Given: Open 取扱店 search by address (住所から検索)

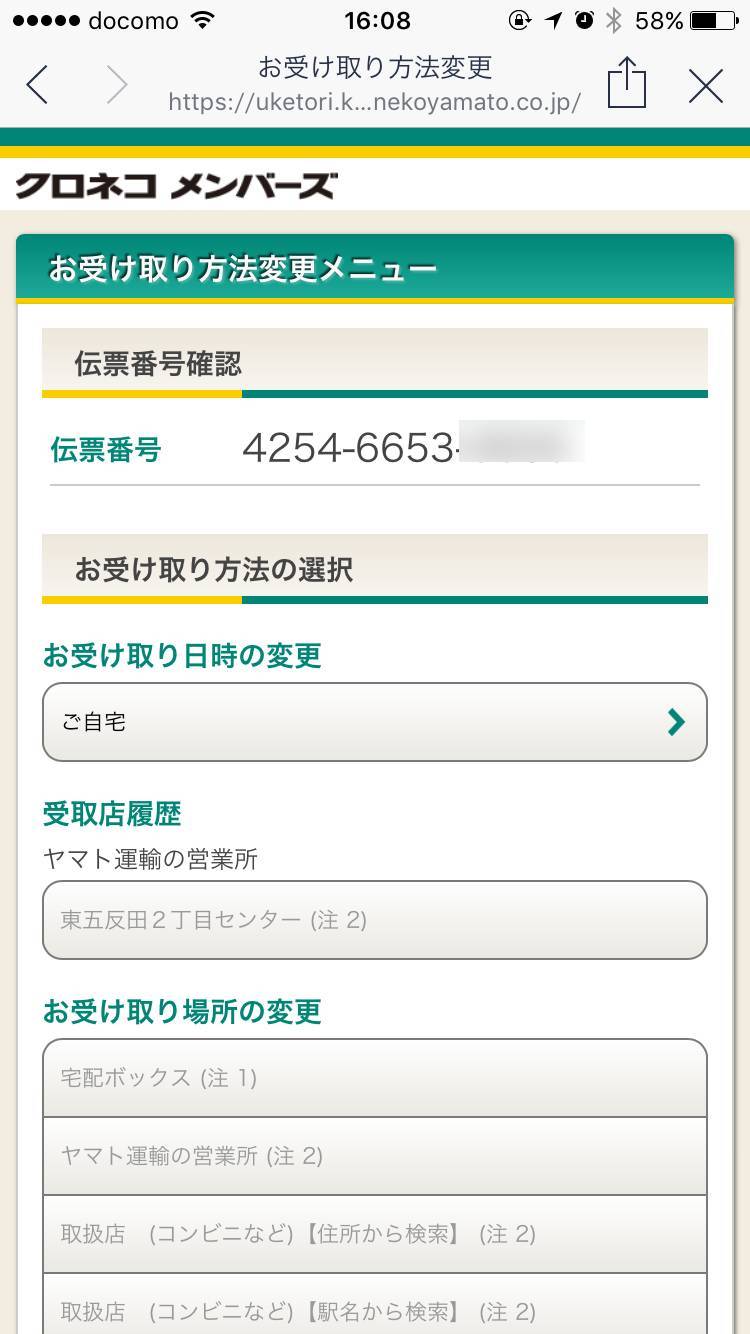Looking at the screenshot, I should [375, 1234].
